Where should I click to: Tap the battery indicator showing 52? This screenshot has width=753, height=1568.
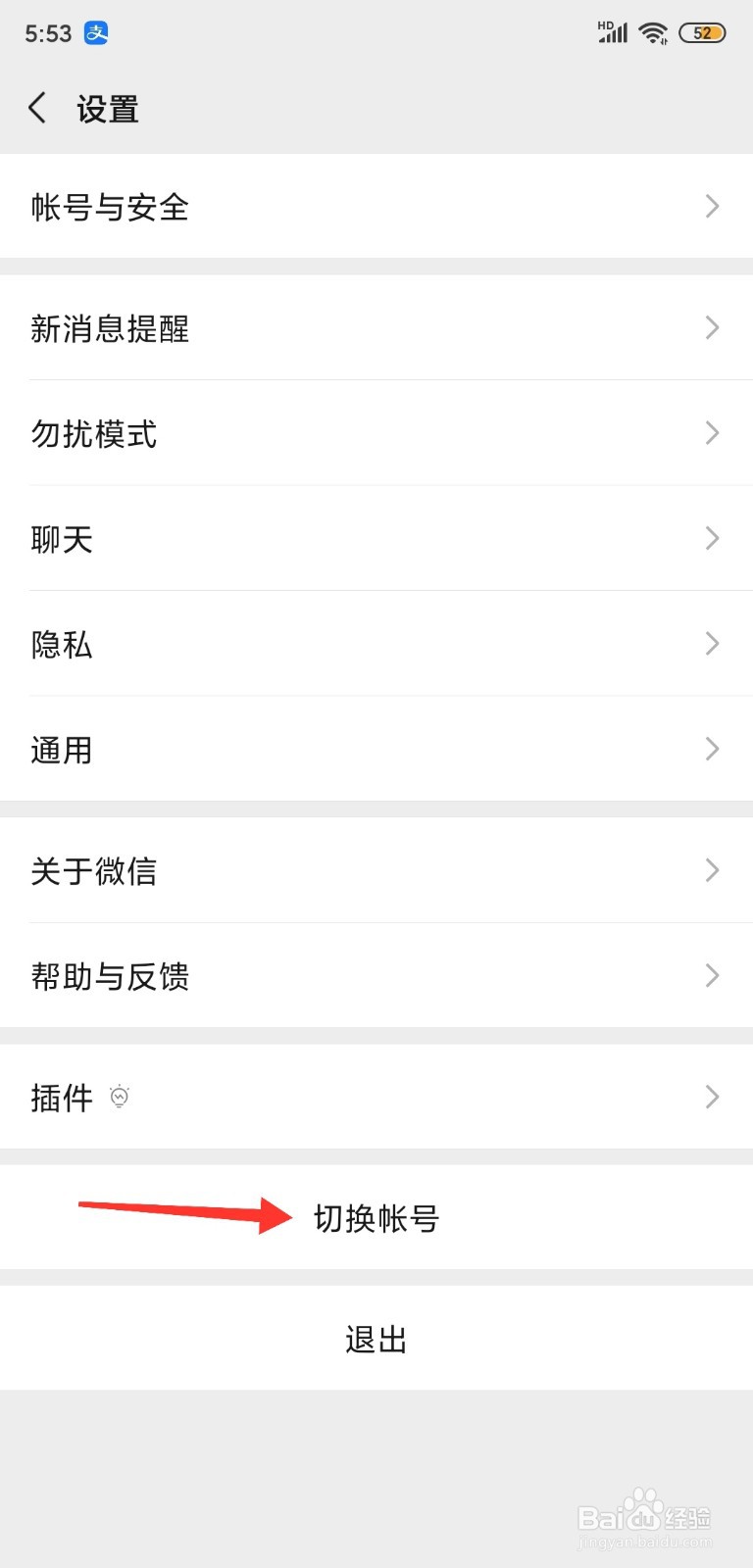point(702,32)
